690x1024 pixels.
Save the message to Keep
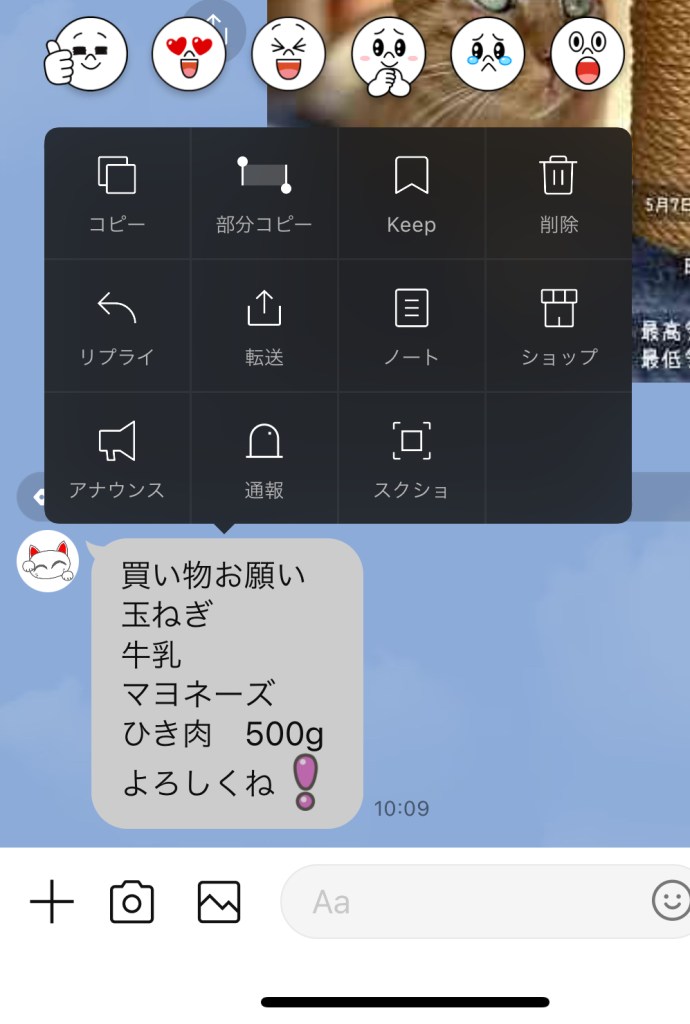[411, 194]
